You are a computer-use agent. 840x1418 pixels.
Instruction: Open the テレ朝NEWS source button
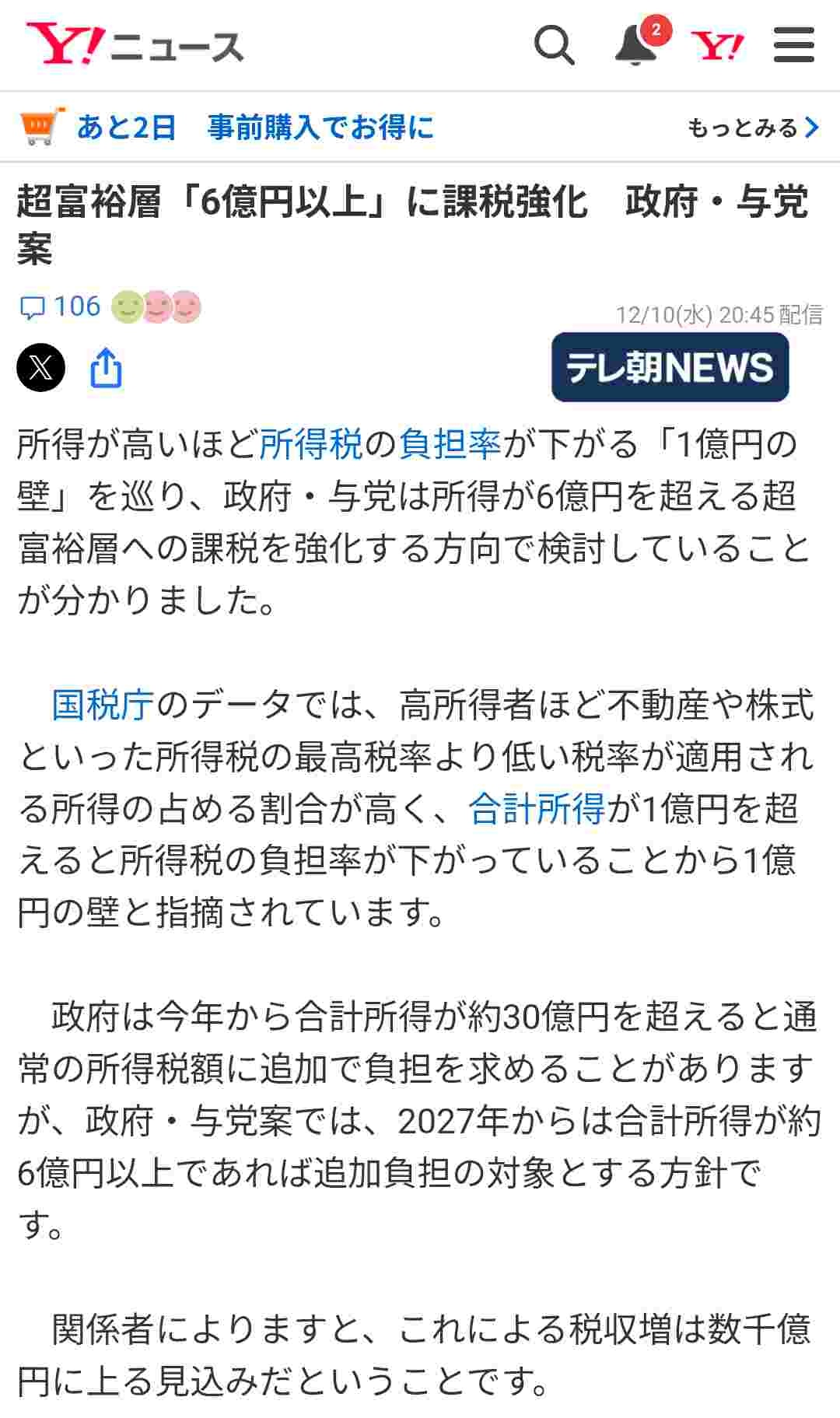point(670,367)
